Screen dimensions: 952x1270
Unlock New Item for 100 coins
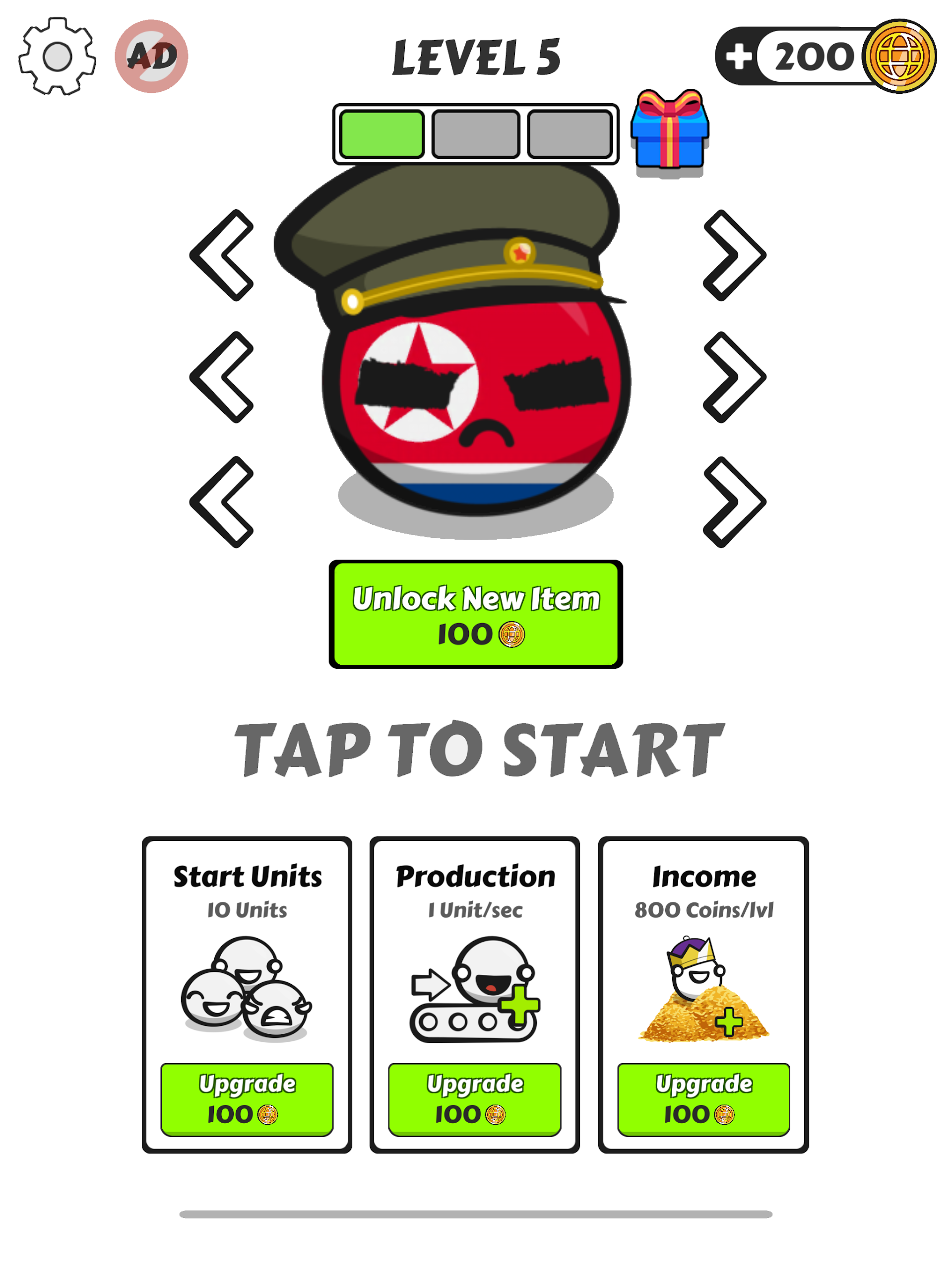click(475, 614)
